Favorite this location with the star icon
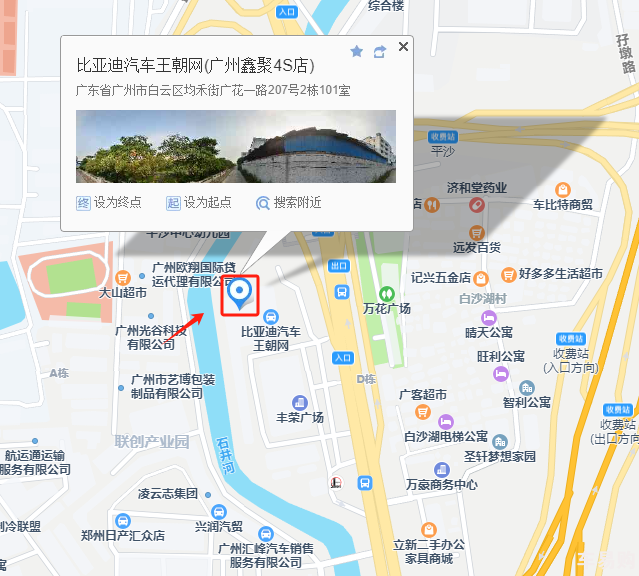 click(x=357, y=51)
